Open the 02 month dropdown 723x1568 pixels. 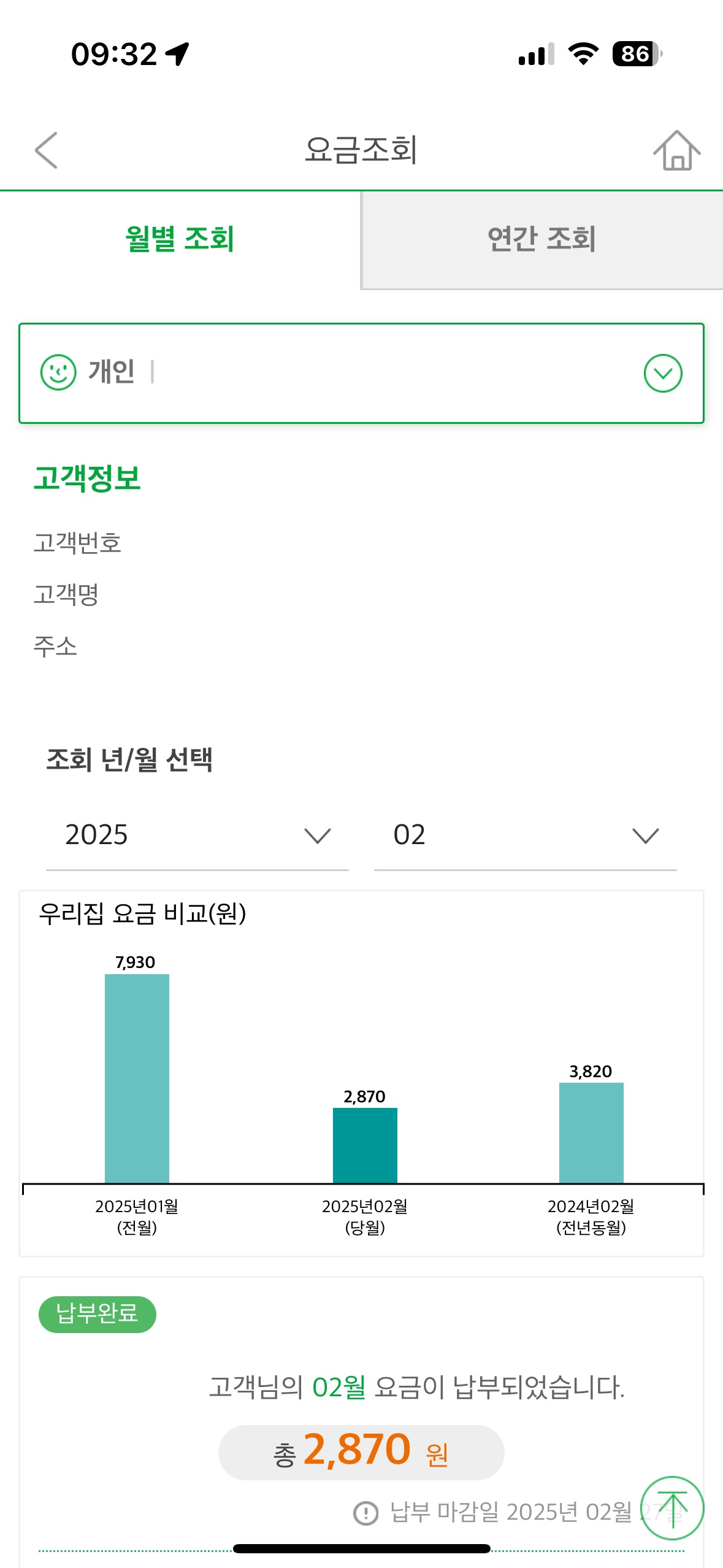tap(526, 836)
